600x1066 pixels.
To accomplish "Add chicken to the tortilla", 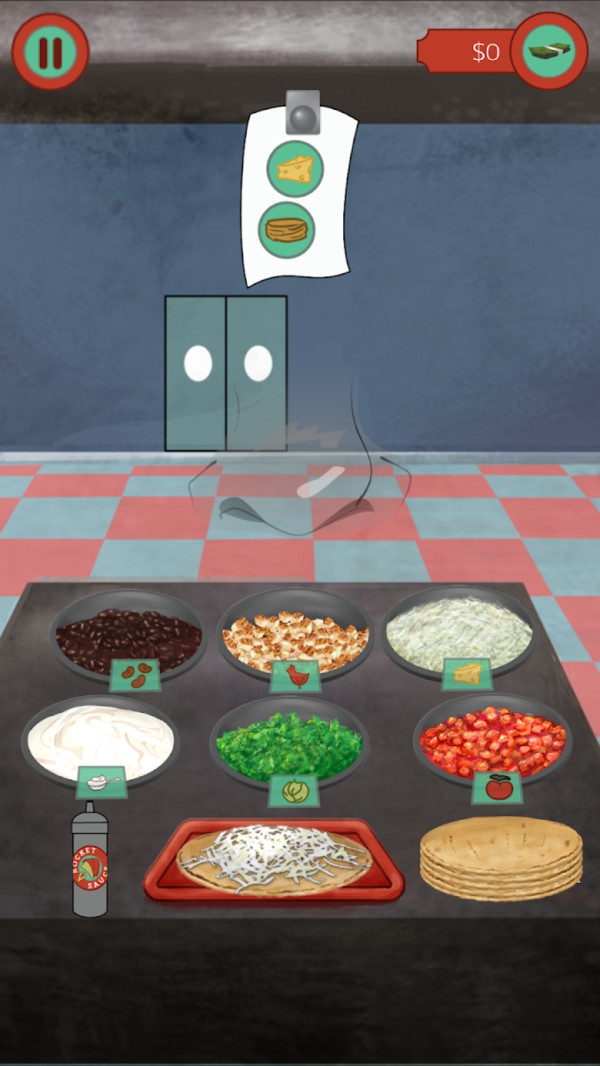I will 294,631.
